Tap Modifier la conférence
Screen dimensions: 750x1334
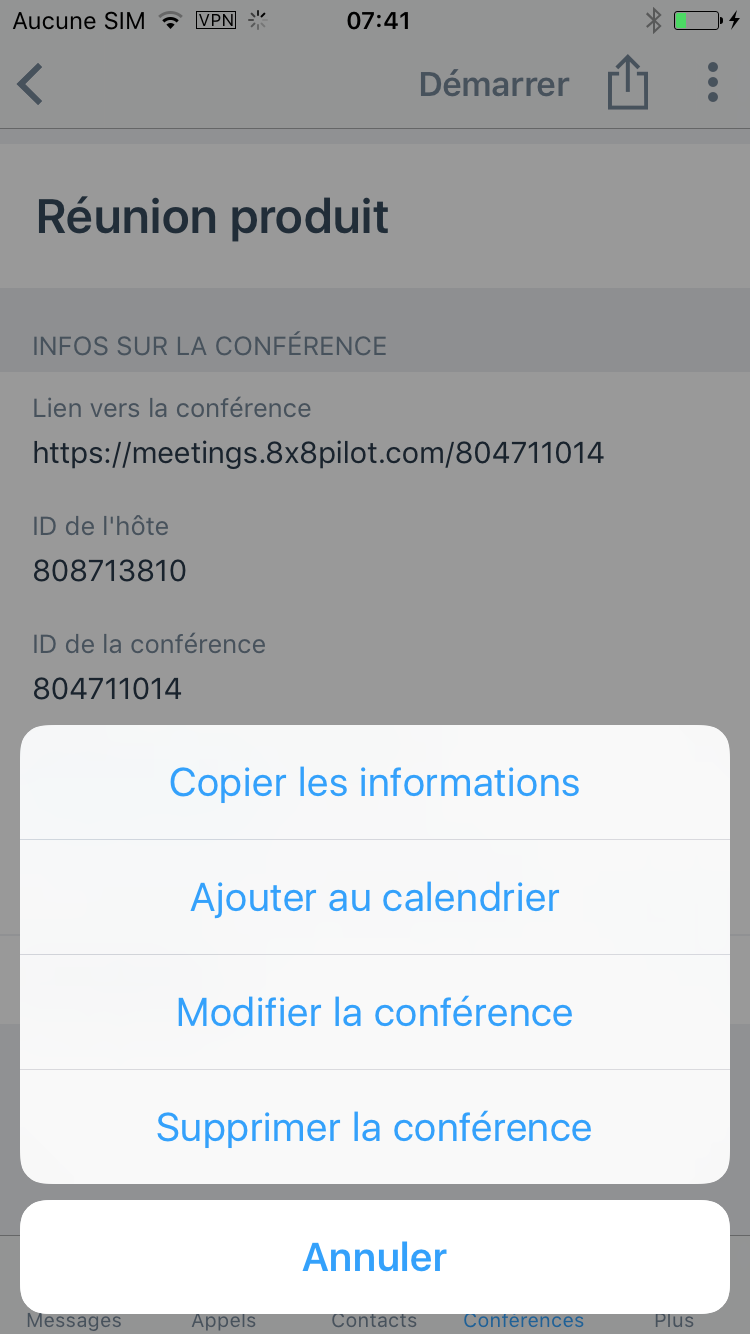[375, 1012]
